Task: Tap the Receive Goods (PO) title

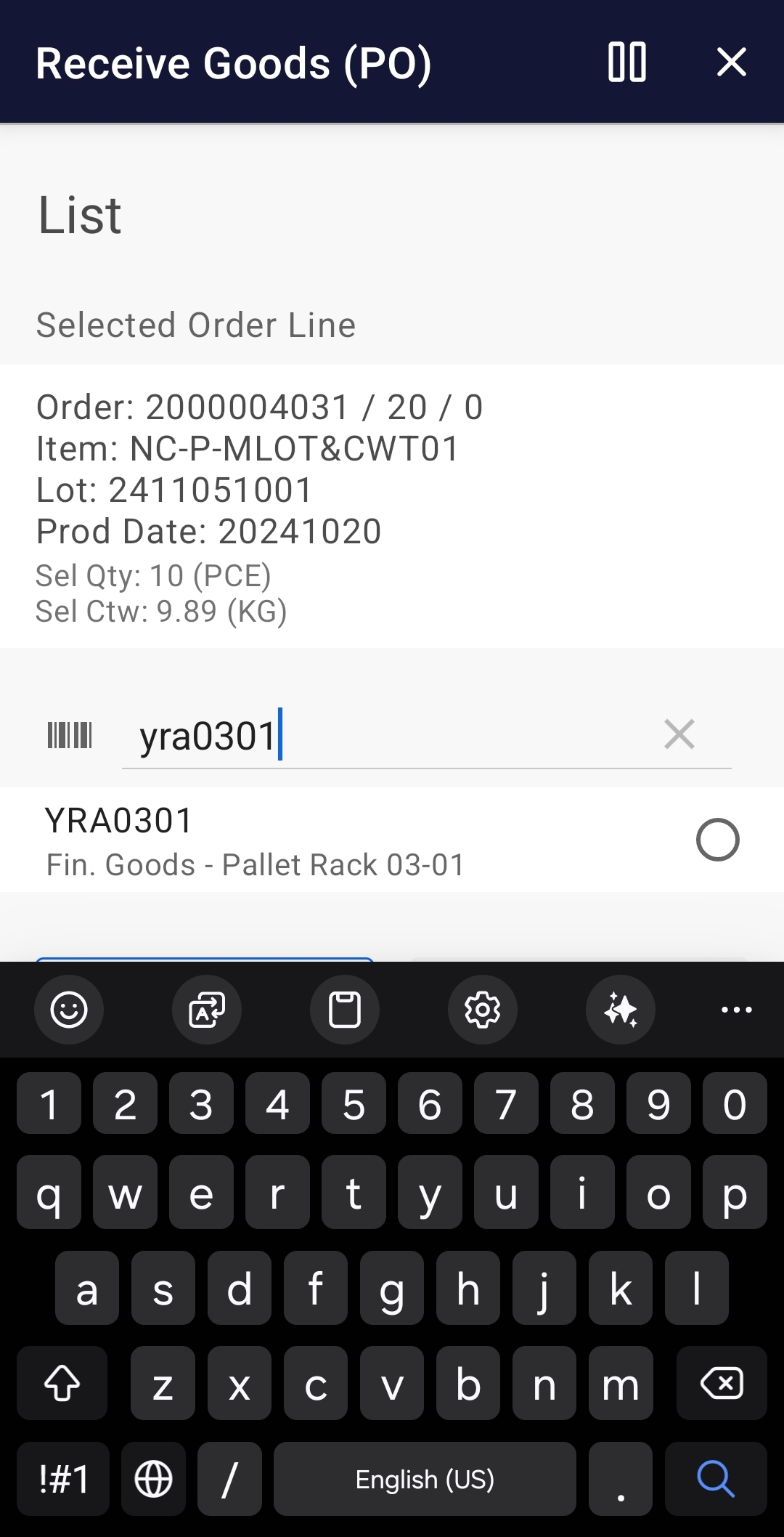Action: 234,62
